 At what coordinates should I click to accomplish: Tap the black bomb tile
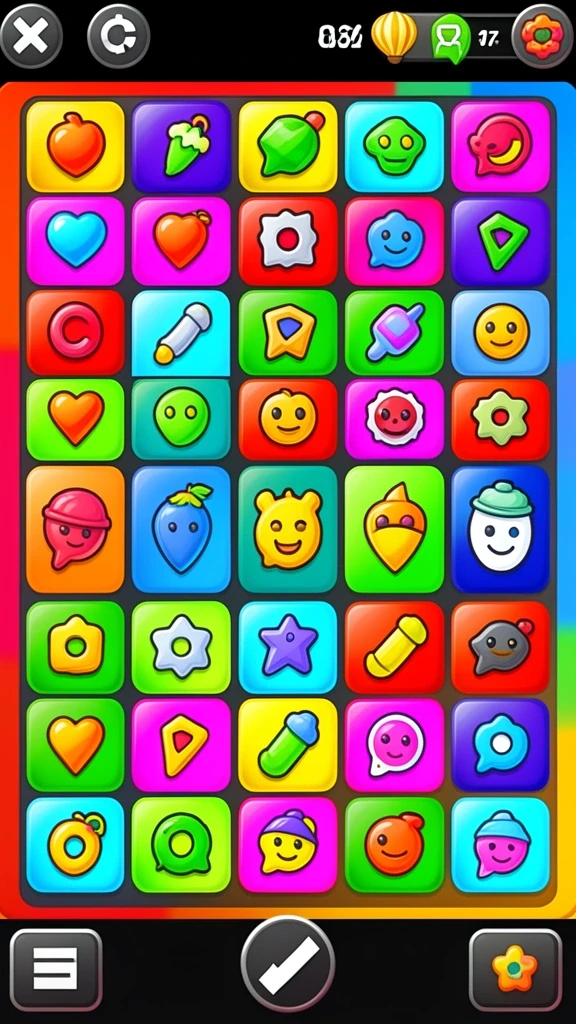point(500,647)
